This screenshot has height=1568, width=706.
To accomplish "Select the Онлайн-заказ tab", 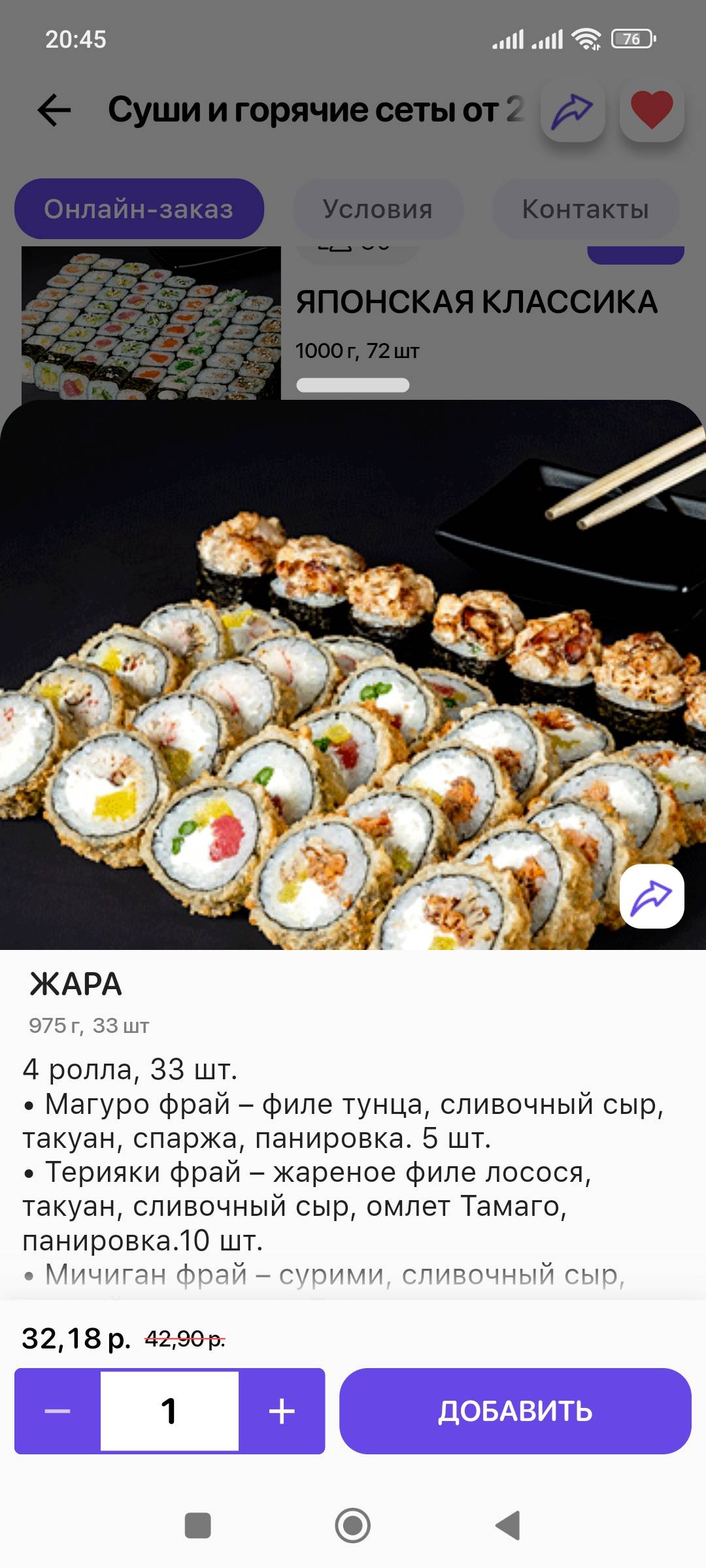I will (139, 209).
